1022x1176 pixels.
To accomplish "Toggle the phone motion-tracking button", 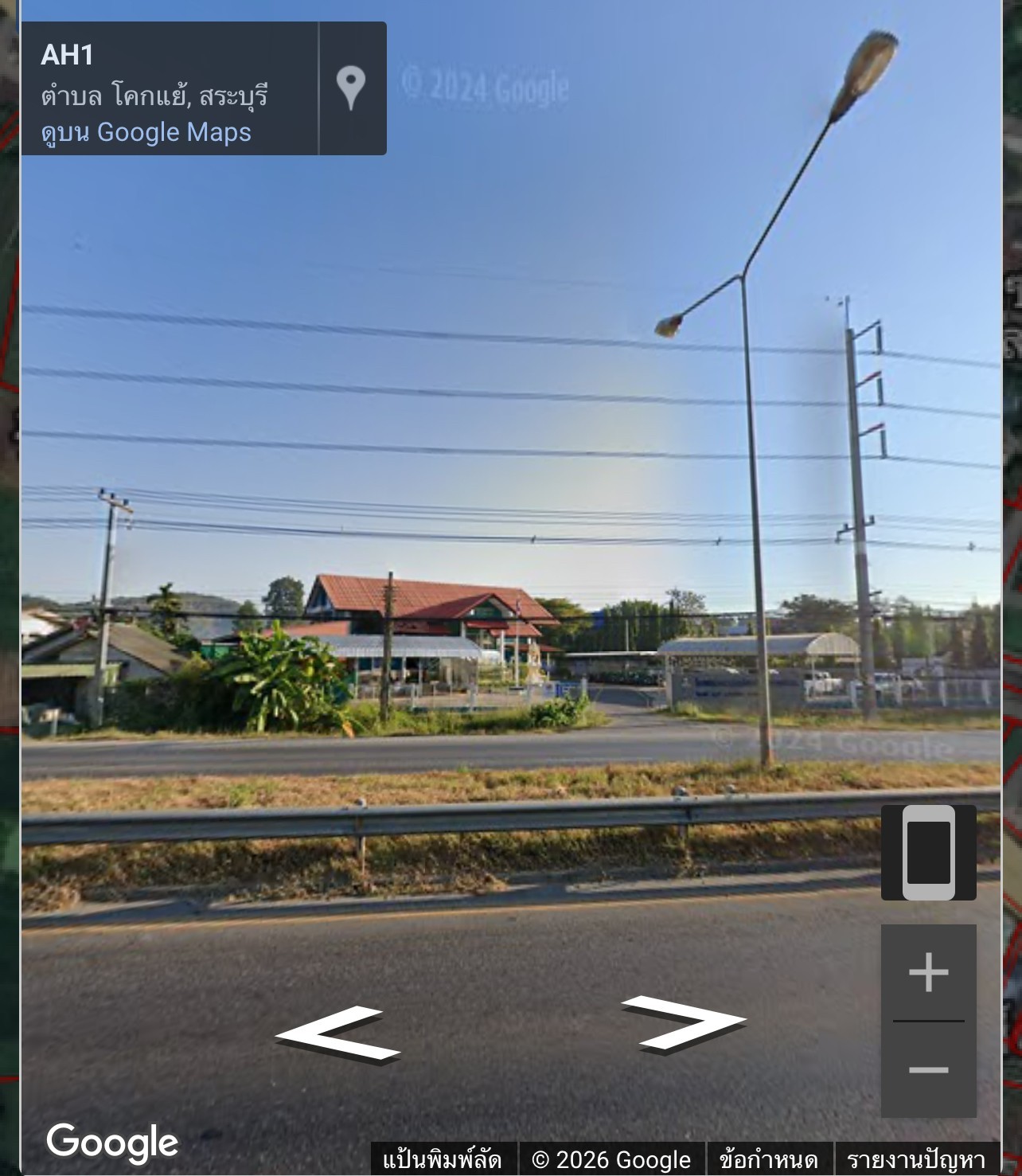I will pos(928,853).
